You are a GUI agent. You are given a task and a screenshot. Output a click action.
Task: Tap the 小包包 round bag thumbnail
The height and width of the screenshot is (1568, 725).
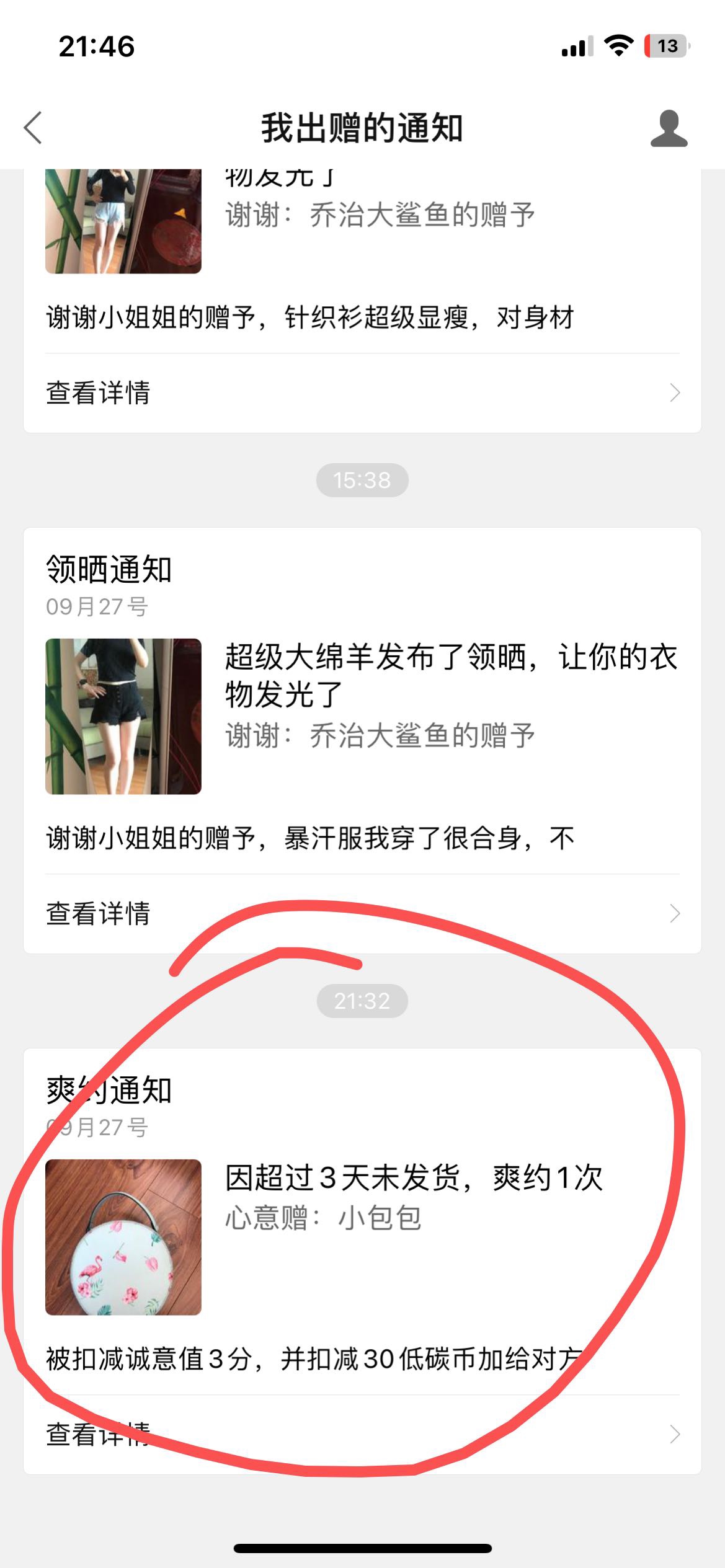pyautogui.click(x=123, y=1238)
